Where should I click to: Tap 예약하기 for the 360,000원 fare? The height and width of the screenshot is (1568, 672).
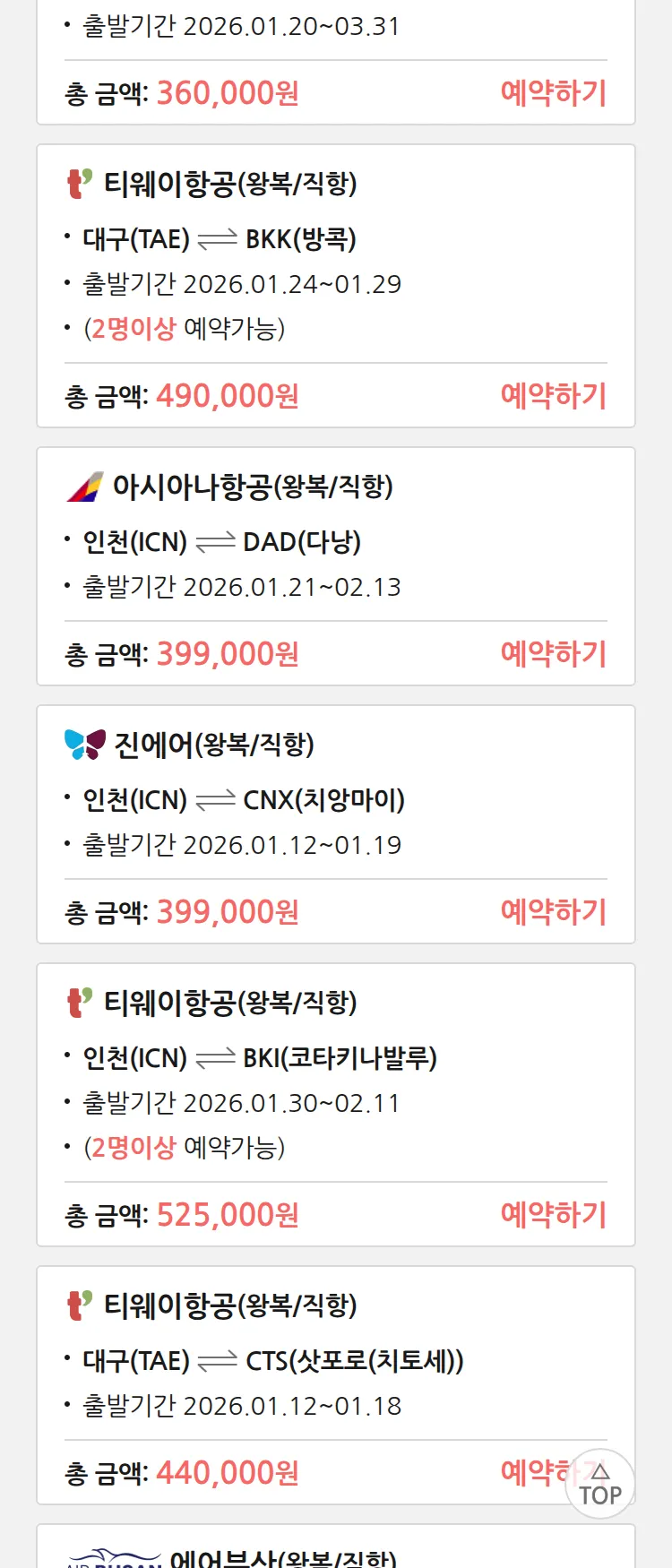click(553, 92)
